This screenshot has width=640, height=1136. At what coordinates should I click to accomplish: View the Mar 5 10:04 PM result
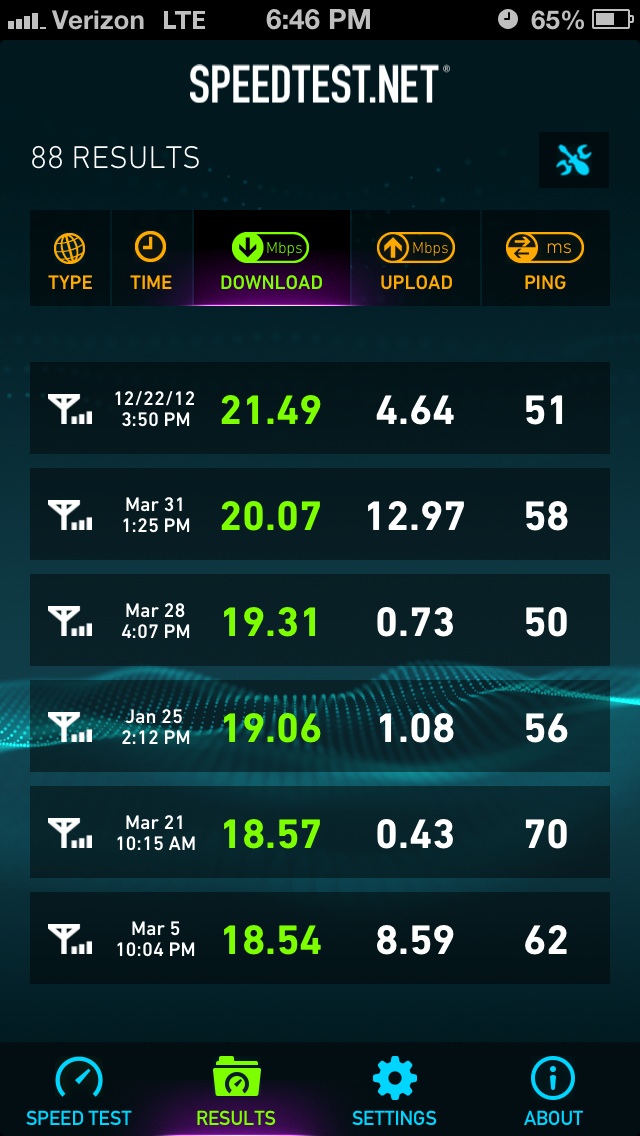pos(320,938)
